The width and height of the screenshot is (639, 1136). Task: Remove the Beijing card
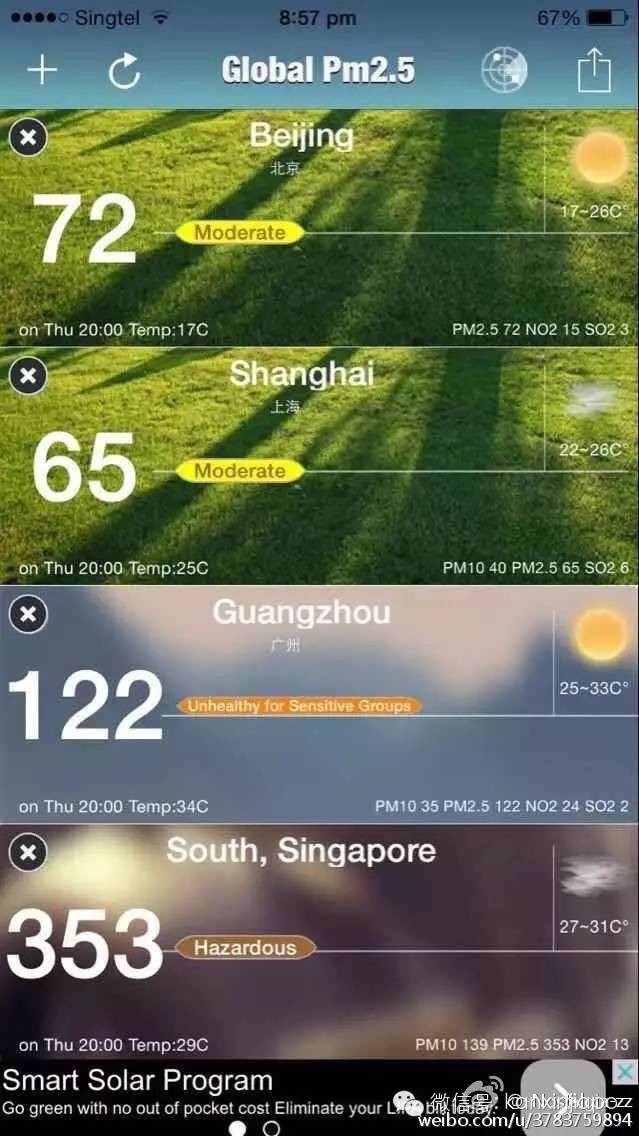coord(28,136)
